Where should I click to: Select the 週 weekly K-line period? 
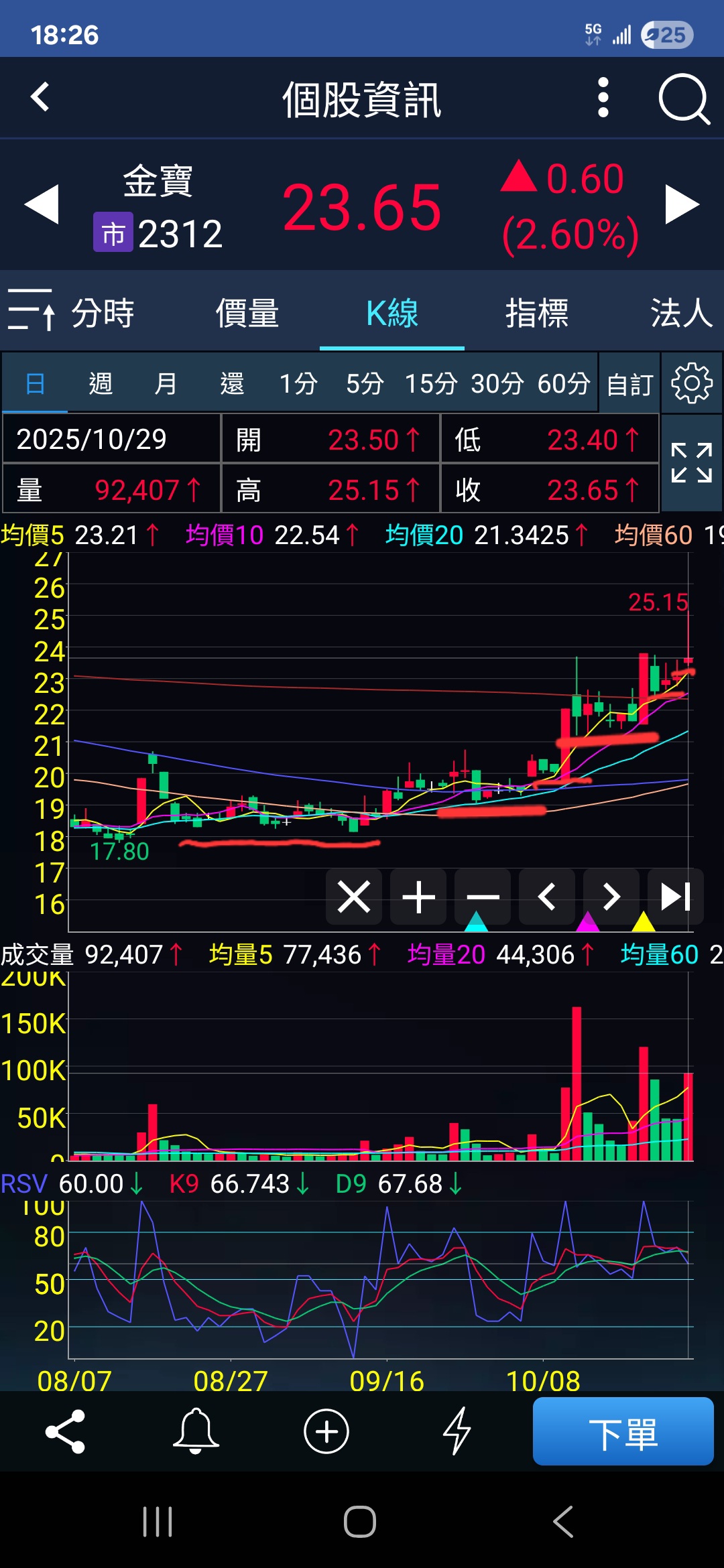point(101,384)
